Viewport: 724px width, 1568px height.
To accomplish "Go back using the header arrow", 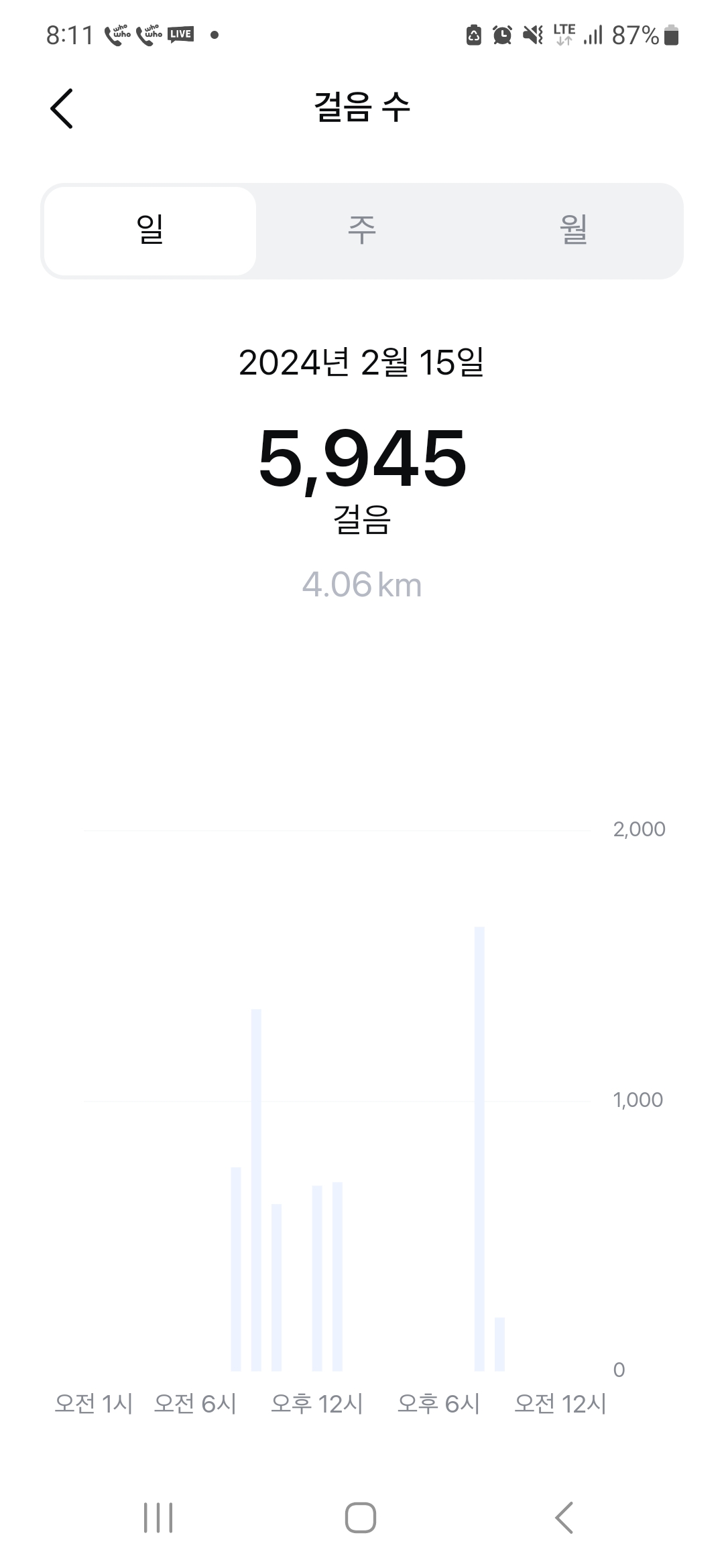I will 62,108.
